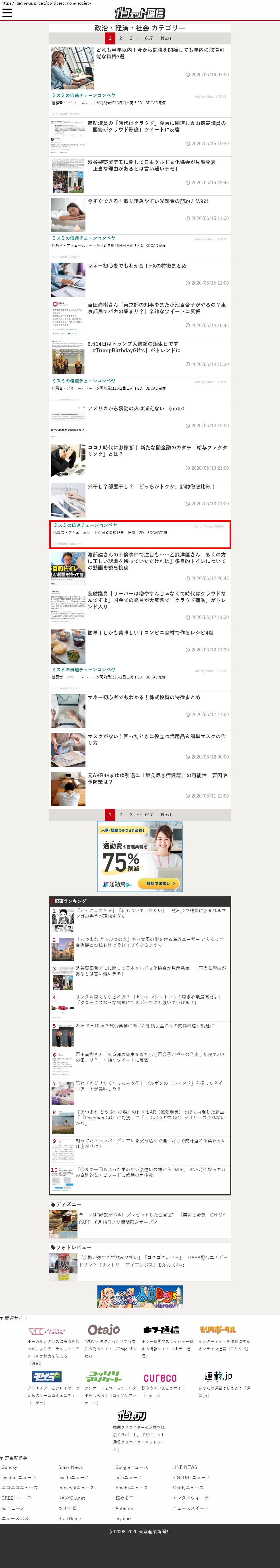Open the mask substitutes article

[157, 739]
